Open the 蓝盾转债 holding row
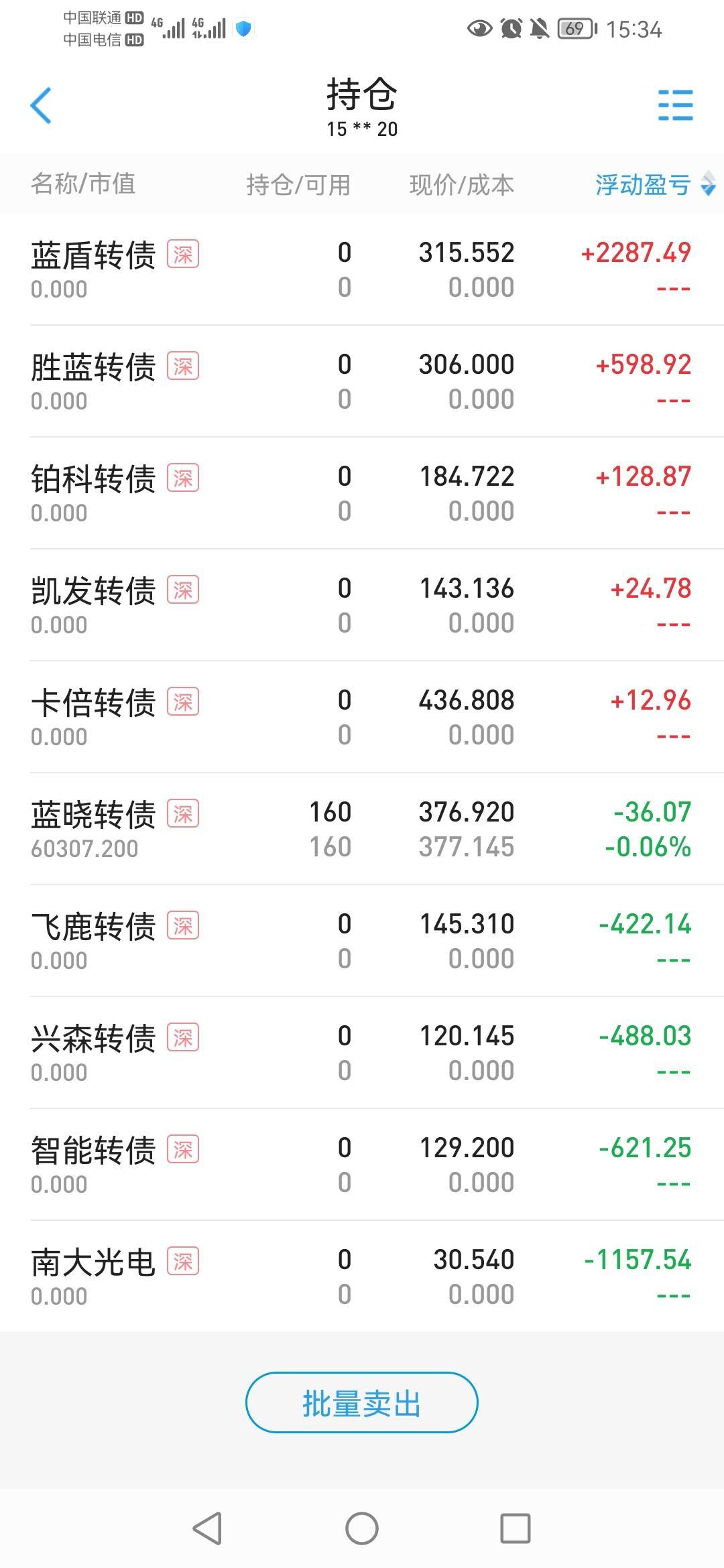The image size is (724, 1568). pos(362,269)
